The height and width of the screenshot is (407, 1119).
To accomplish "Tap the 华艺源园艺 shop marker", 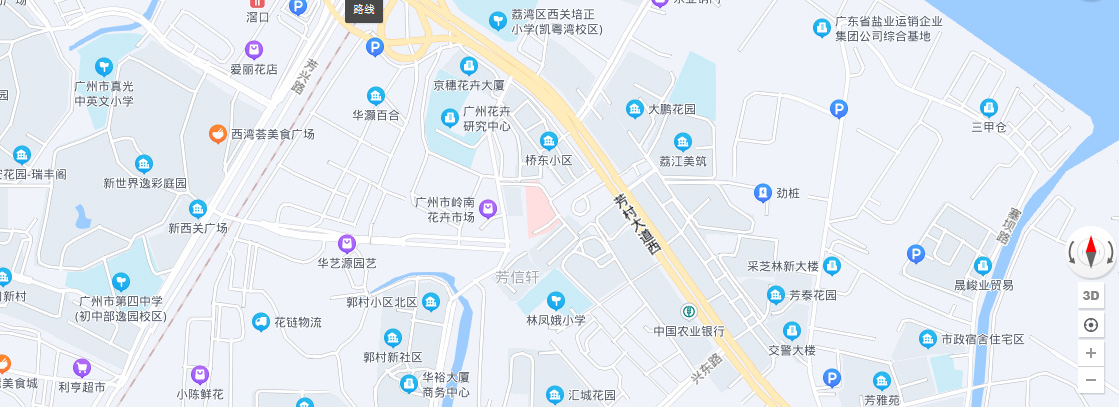I will 347,243.
